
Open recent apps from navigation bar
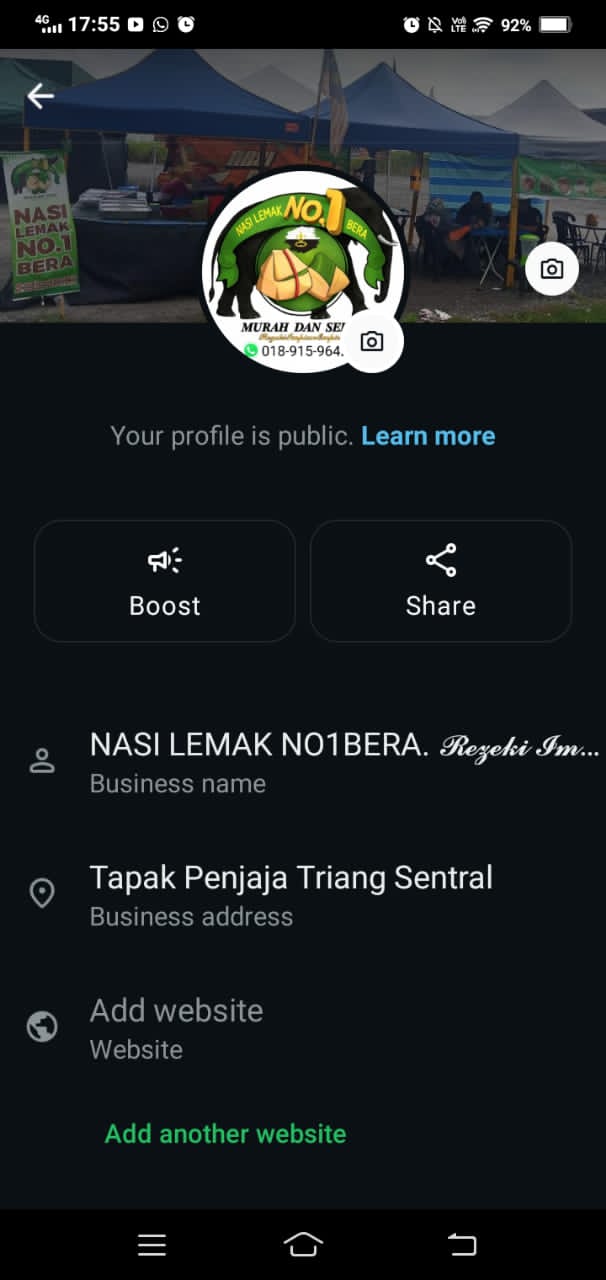[152, 1244]
